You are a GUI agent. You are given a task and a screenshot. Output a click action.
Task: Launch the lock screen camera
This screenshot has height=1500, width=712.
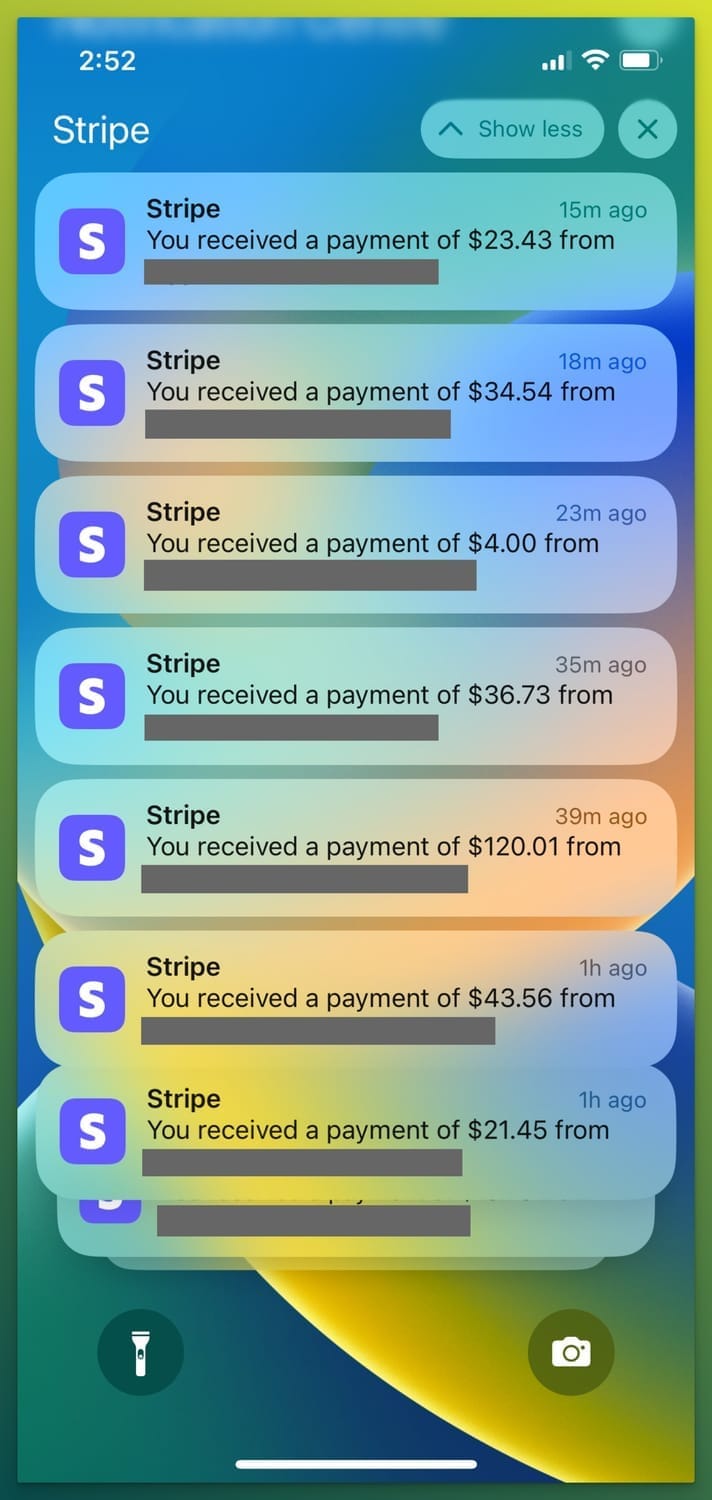pyautogui.click(x=571, y=1353)
